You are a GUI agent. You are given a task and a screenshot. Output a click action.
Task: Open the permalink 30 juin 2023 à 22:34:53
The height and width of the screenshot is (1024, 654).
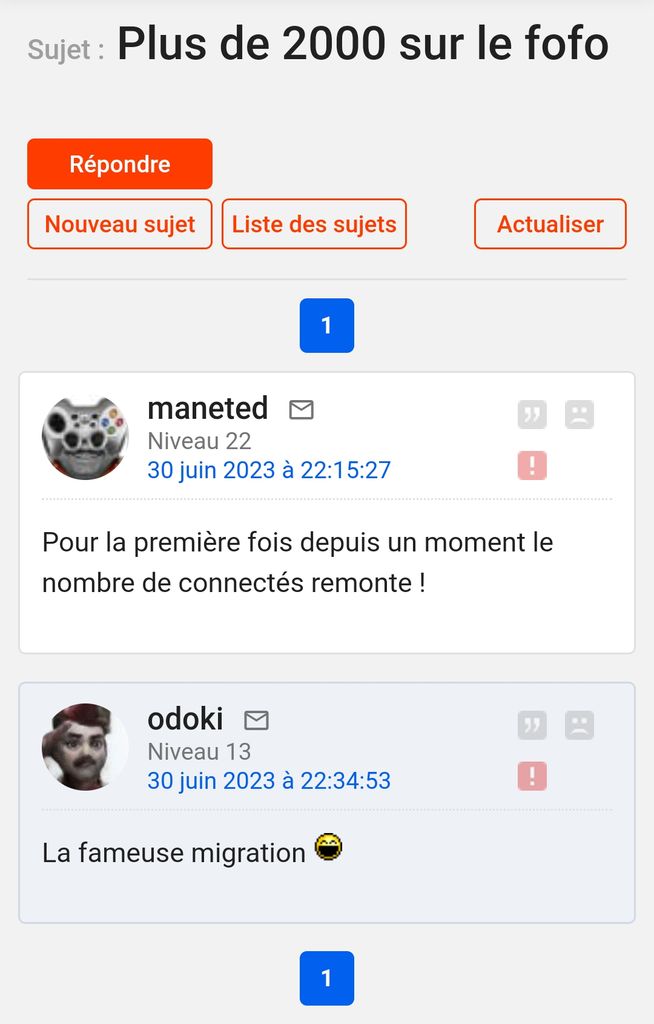(x=268, y=781)
